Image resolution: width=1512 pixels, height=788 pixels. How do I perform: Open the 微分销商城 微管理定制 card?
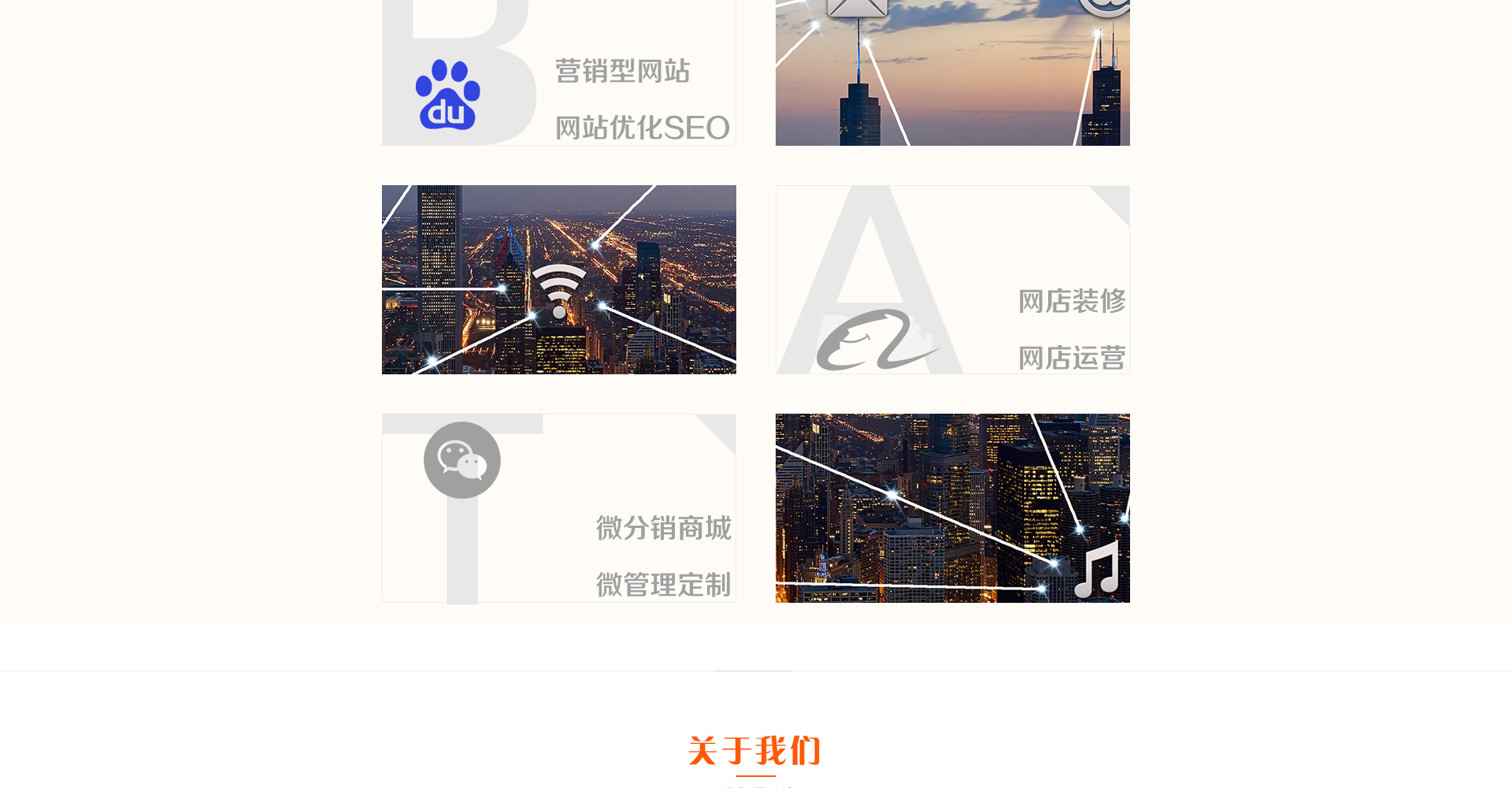point(558,508)
